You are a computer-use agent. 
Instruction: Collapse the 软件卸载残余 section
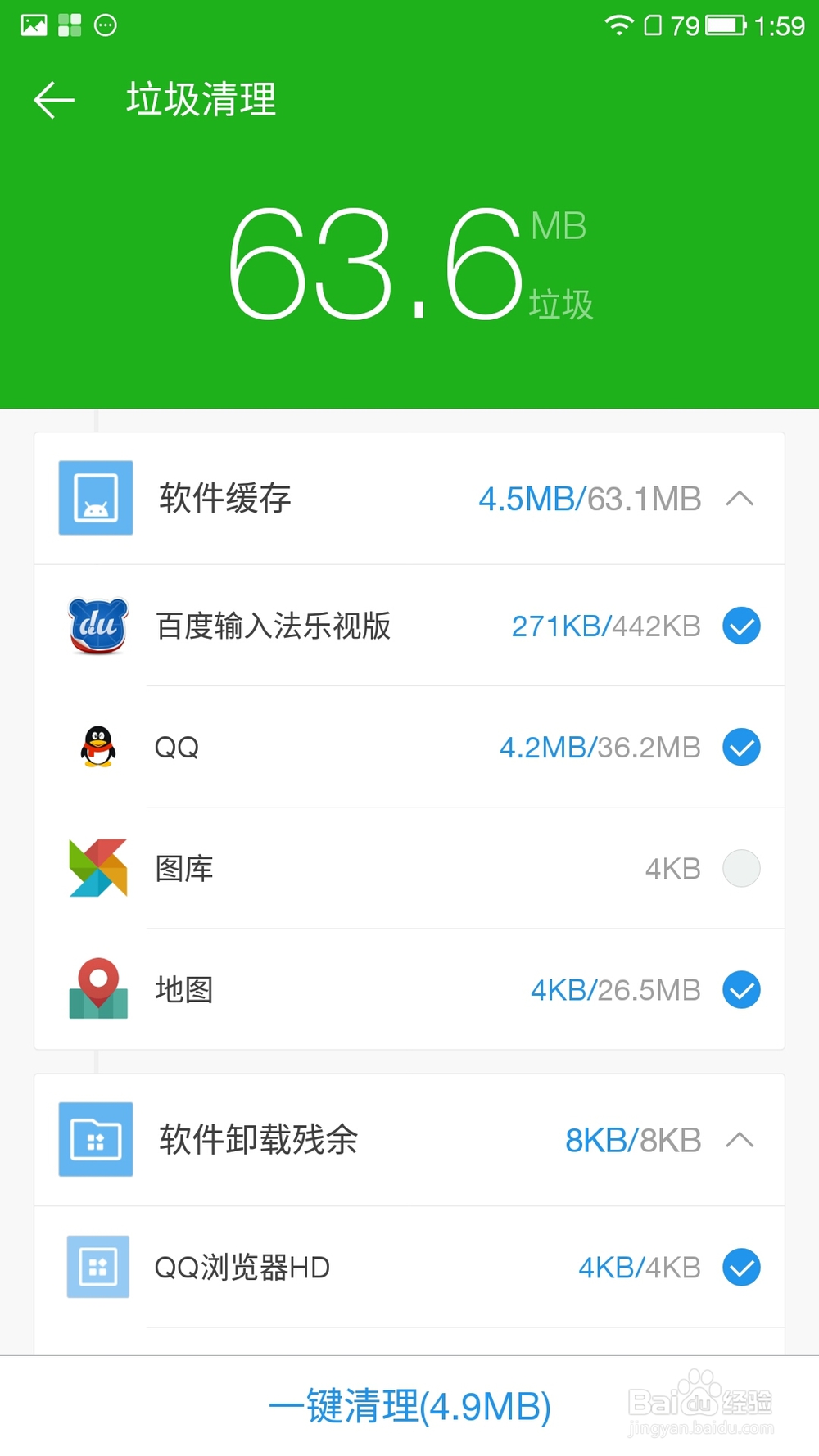coord(741,1139)
